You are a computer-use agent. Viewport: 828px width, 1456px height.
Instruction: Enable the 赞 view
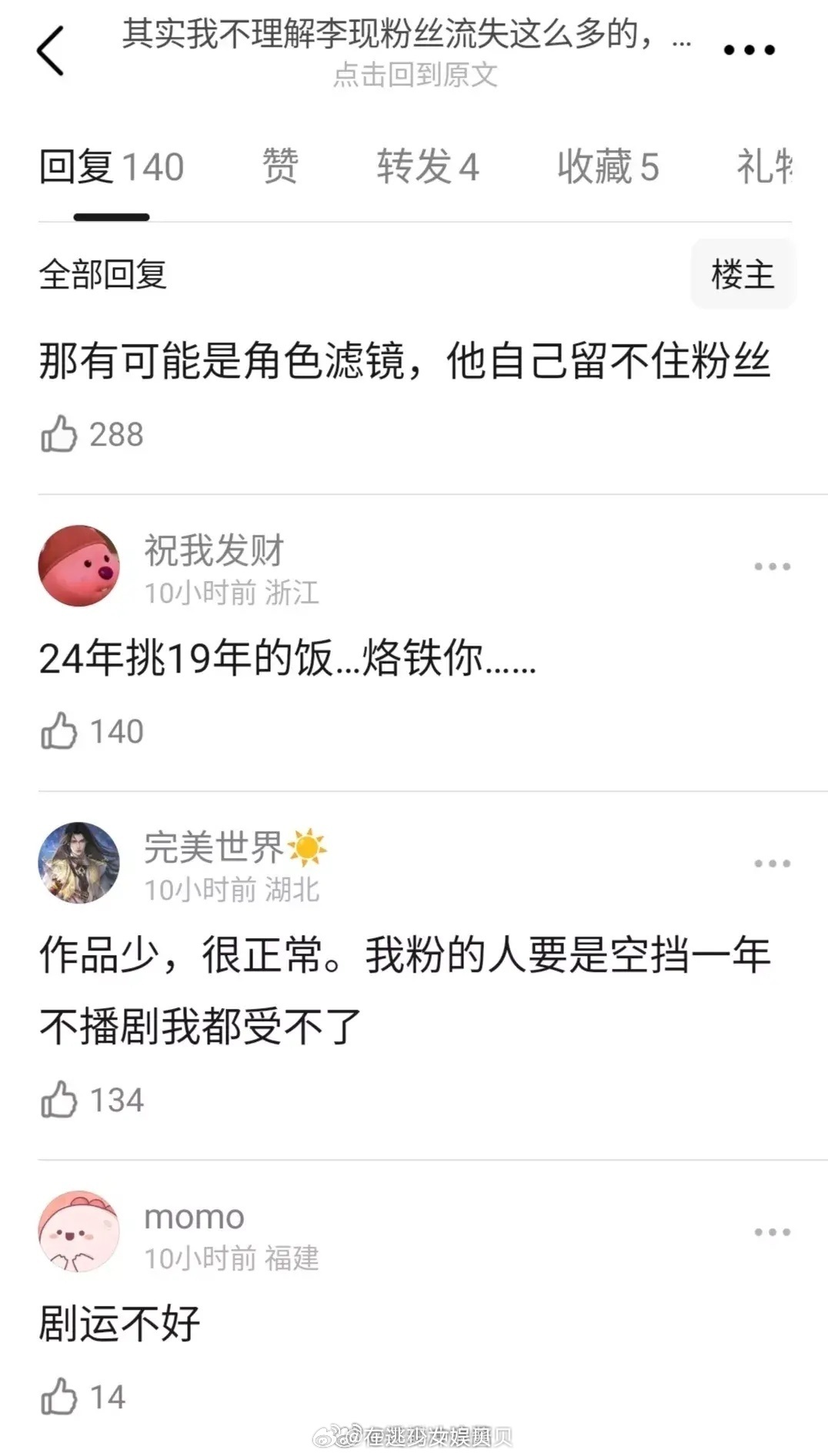tap(279, 168)
